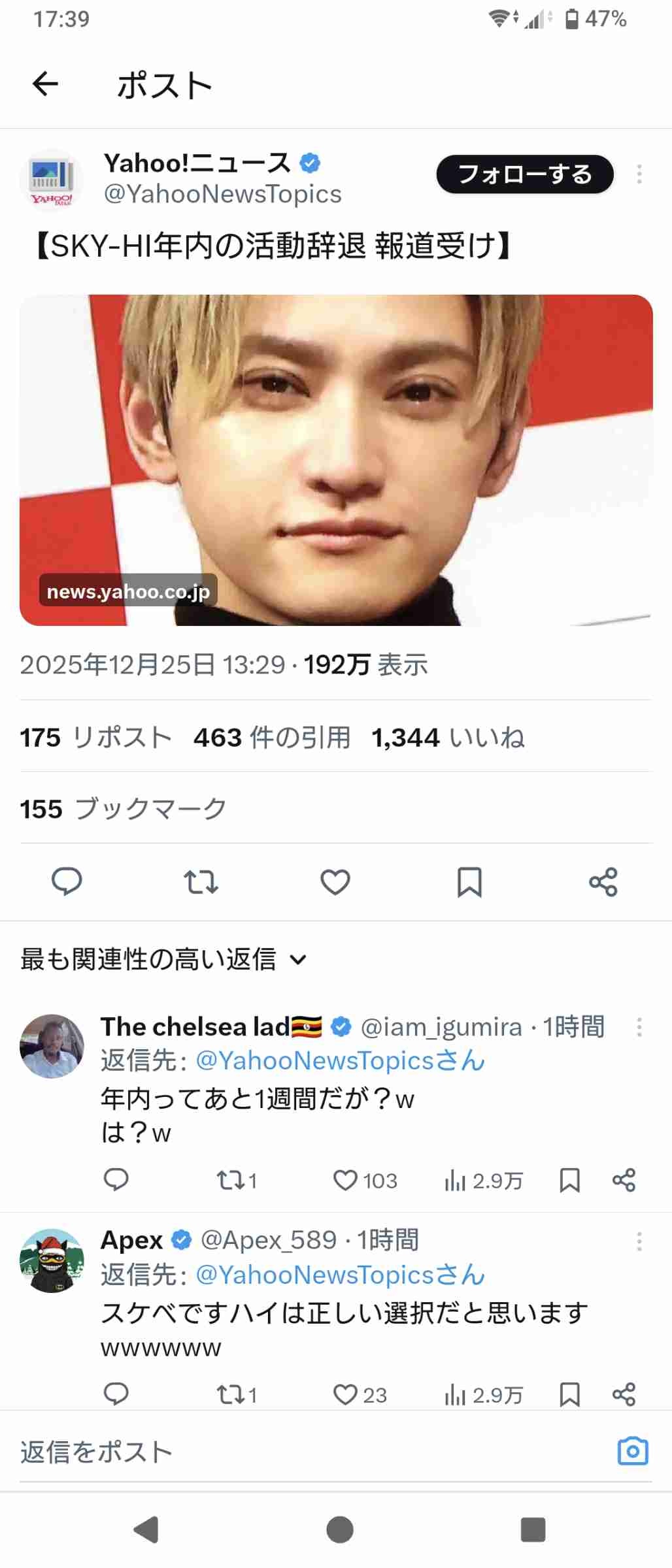The height and width of the screenshot is (1568, 672).
Task: Open Yahoo!ニュース profile avatar
Action: click(x=52, y=180)
